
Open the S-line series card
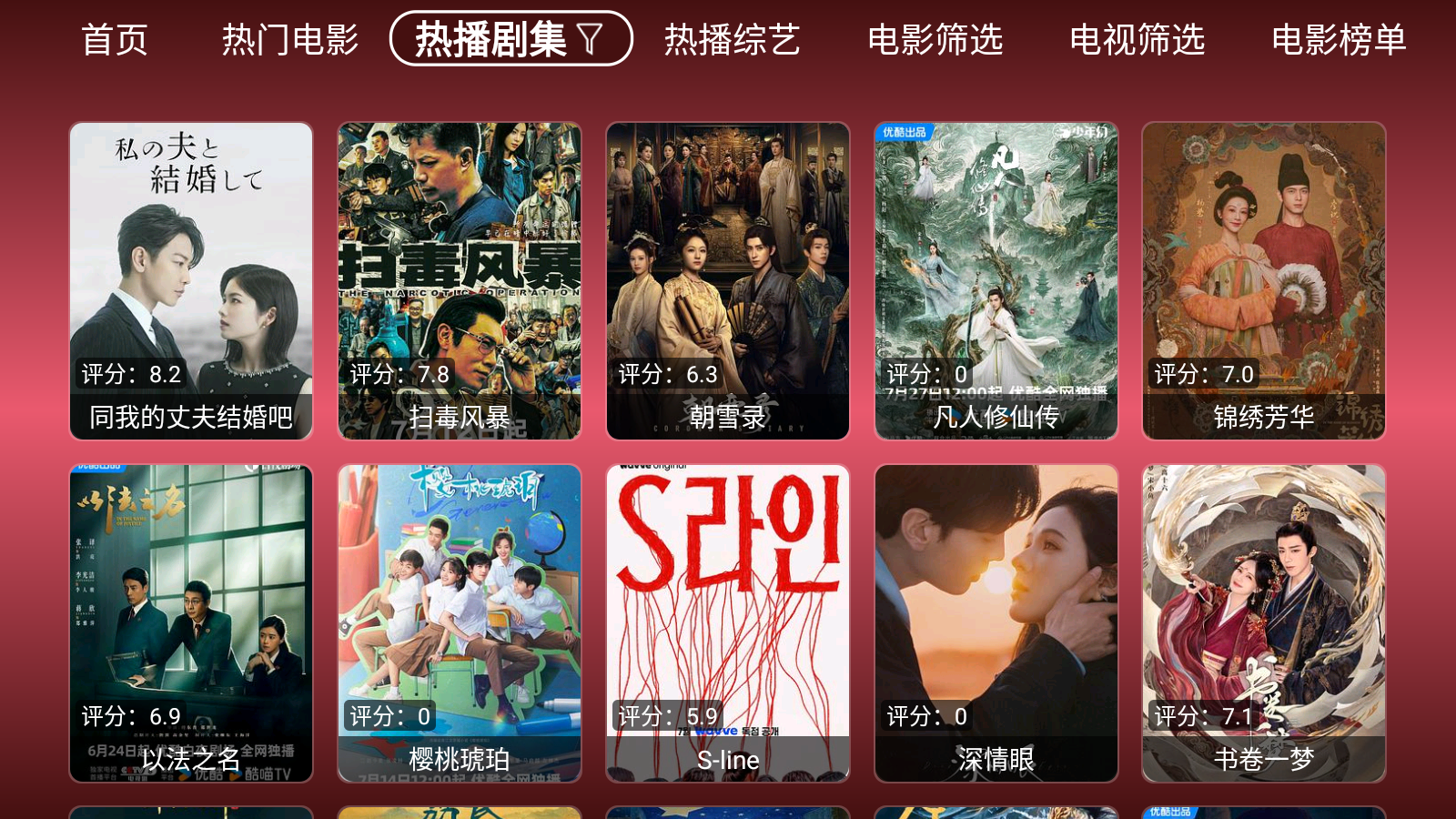728,623
